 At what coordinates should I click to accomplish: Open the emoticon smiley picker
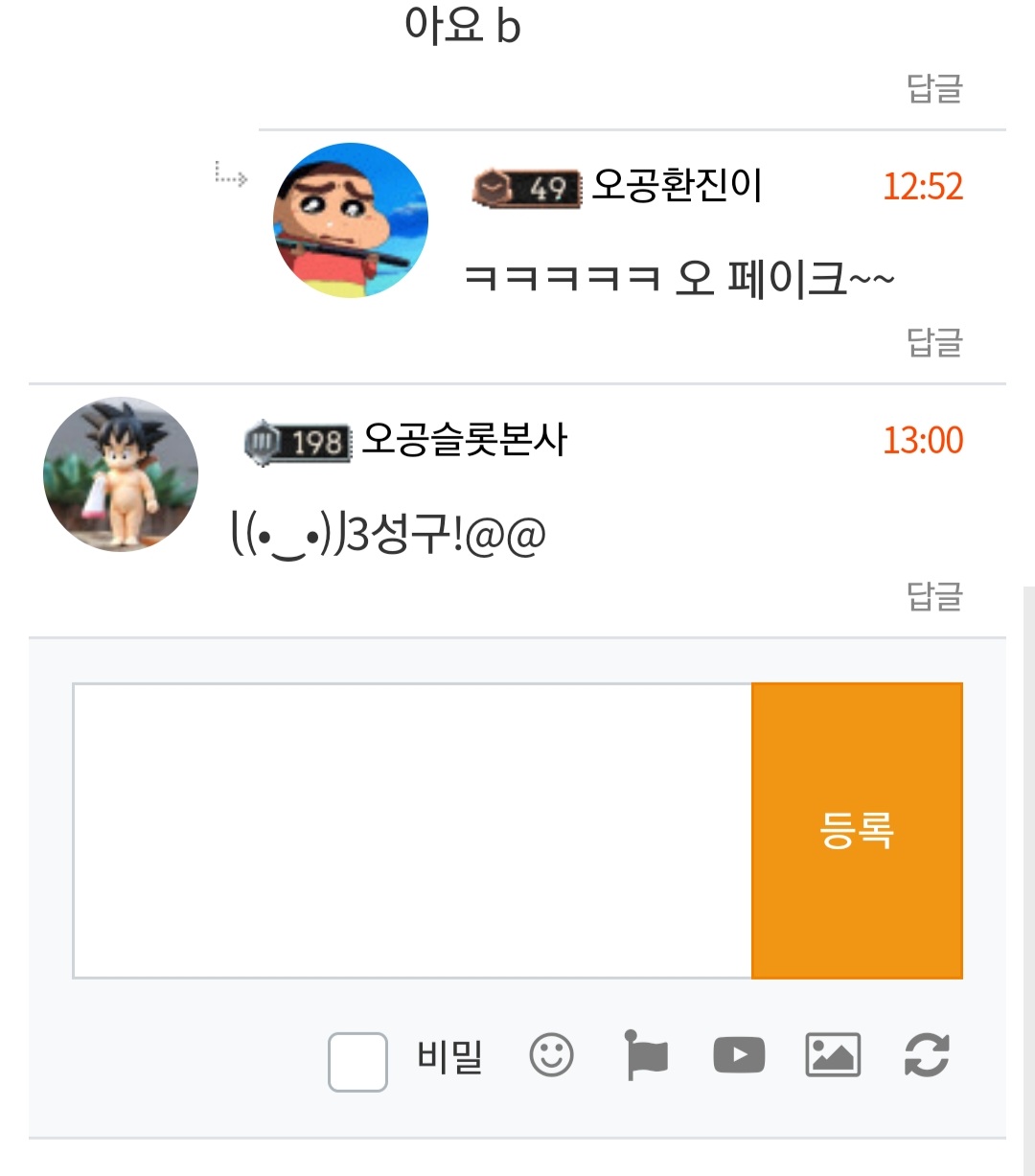point(552,1056)
